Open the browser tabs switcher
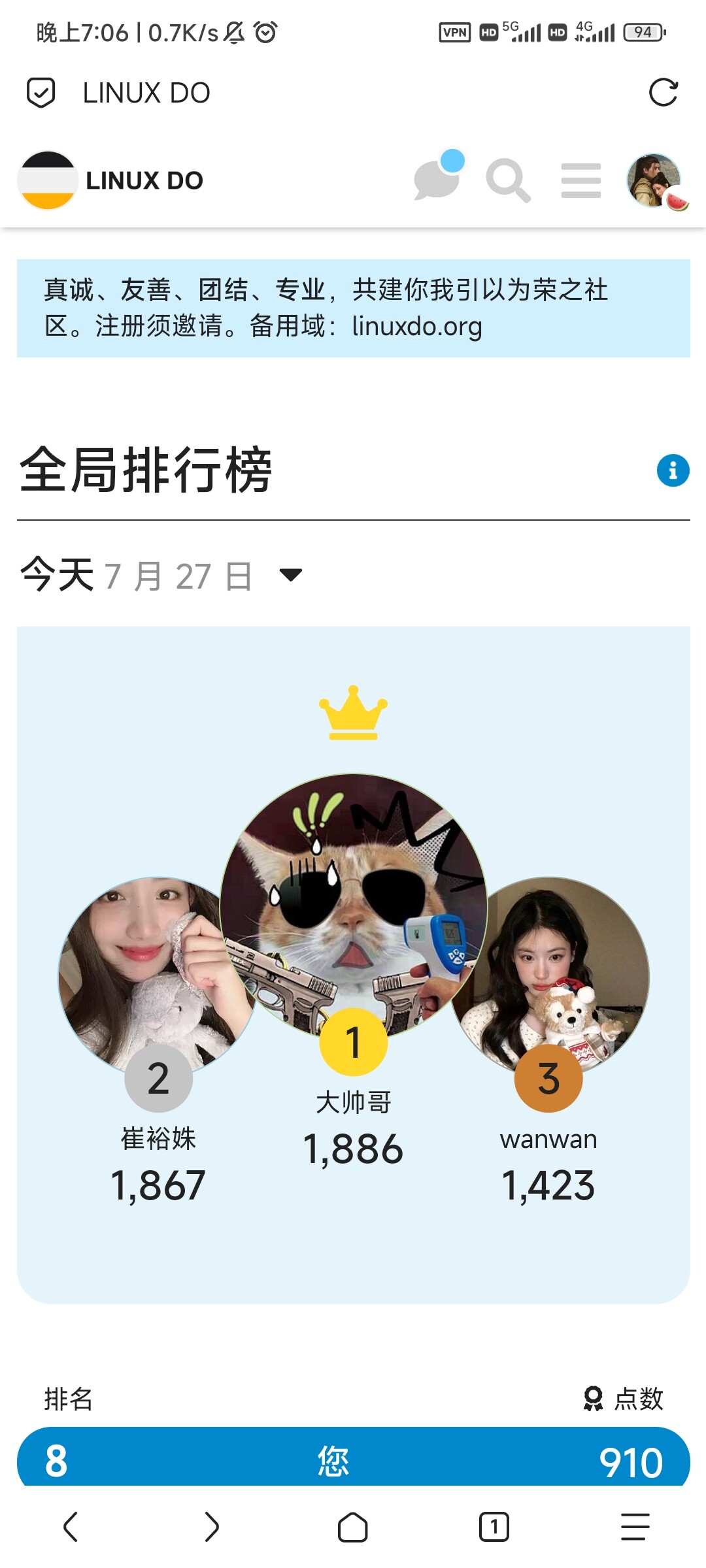This screenshot has height=1568, width=706. 494,1527
